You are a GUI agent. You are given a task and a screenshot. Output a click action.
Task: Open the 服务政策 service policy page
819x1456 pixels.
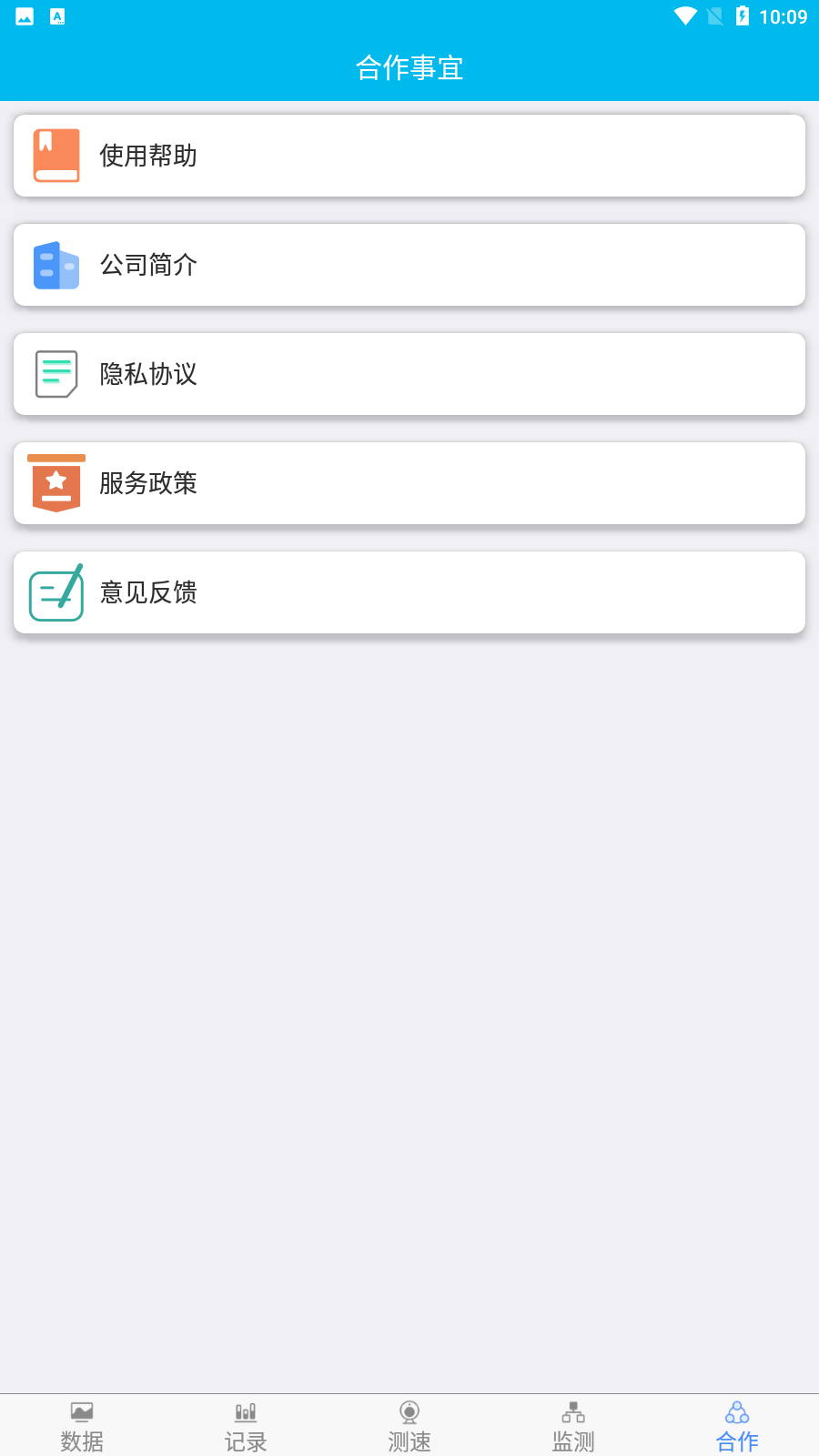[409, 483]
